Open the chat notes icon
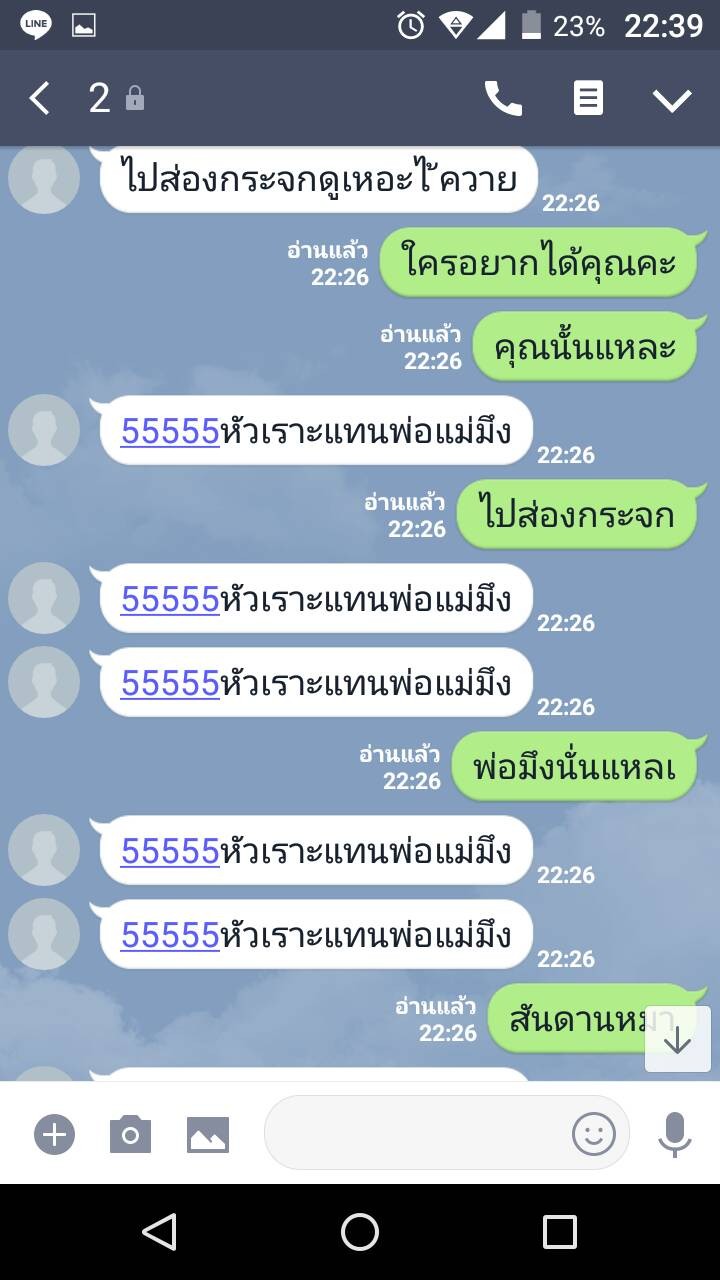 pyautogui.click(x=588, y=98)
